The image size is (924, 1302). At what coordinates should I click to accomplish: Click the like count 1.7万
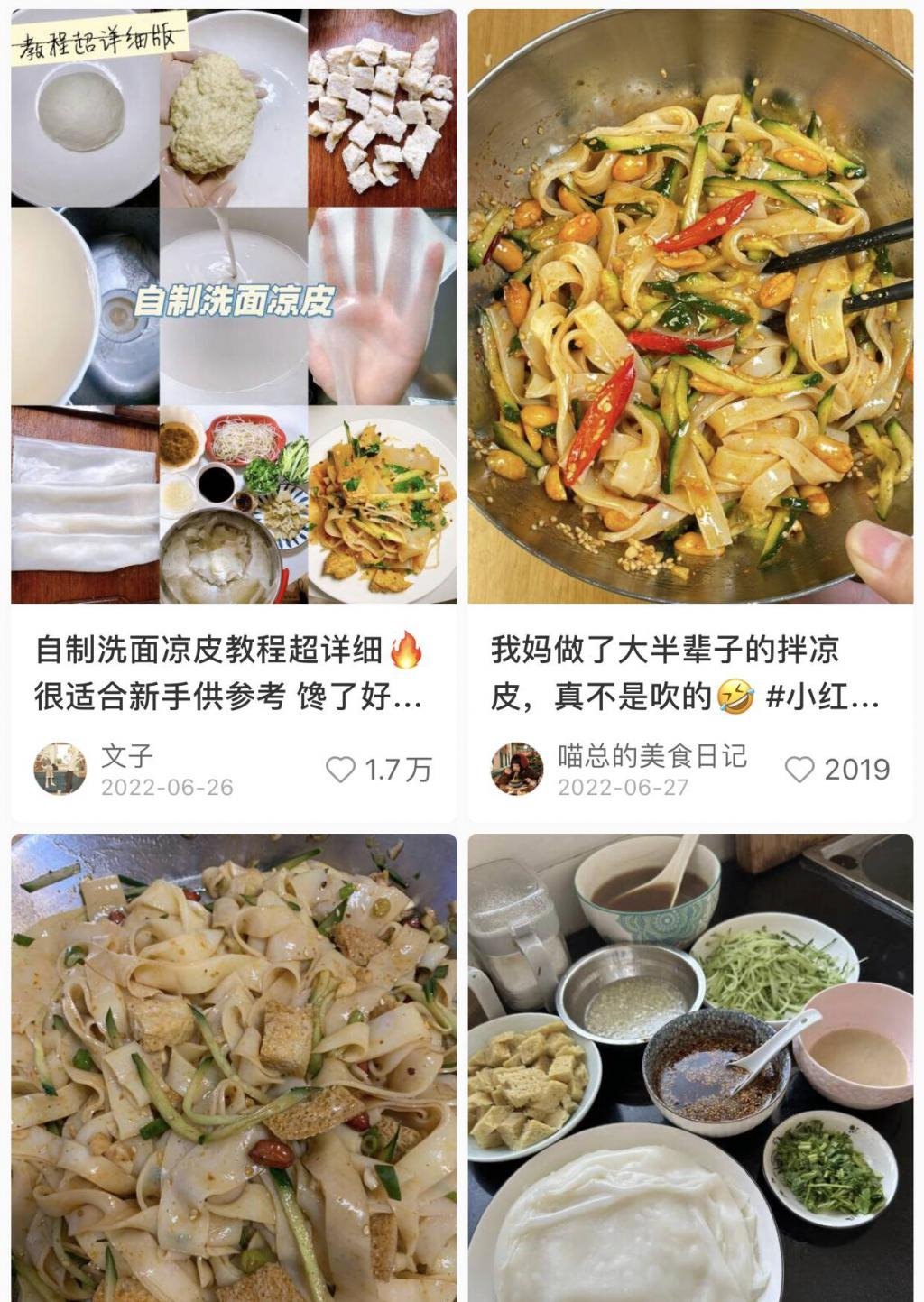click(x=397, y=768)
